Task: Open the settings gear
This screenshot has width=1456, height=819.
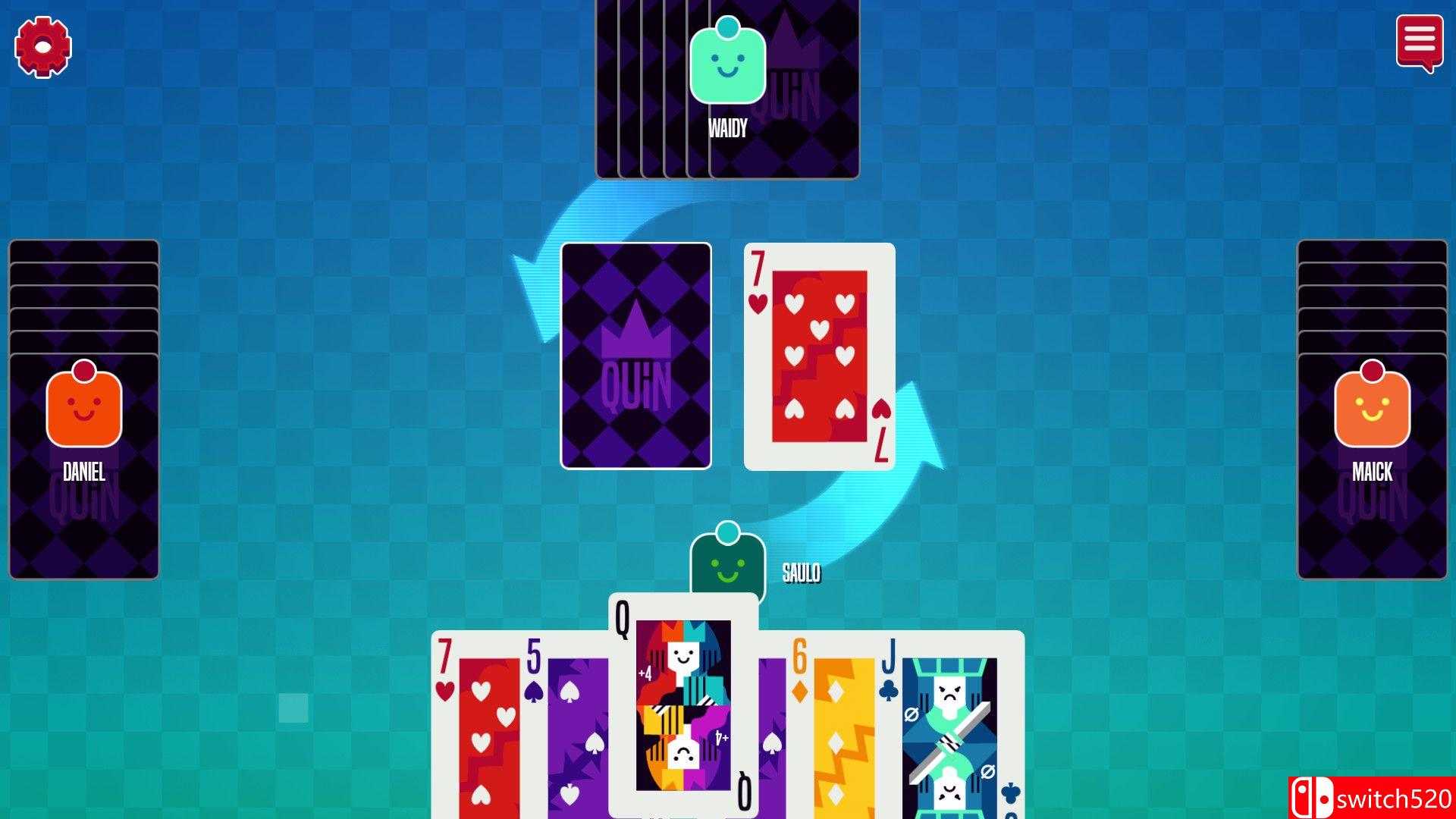Action: click(43, 47)
